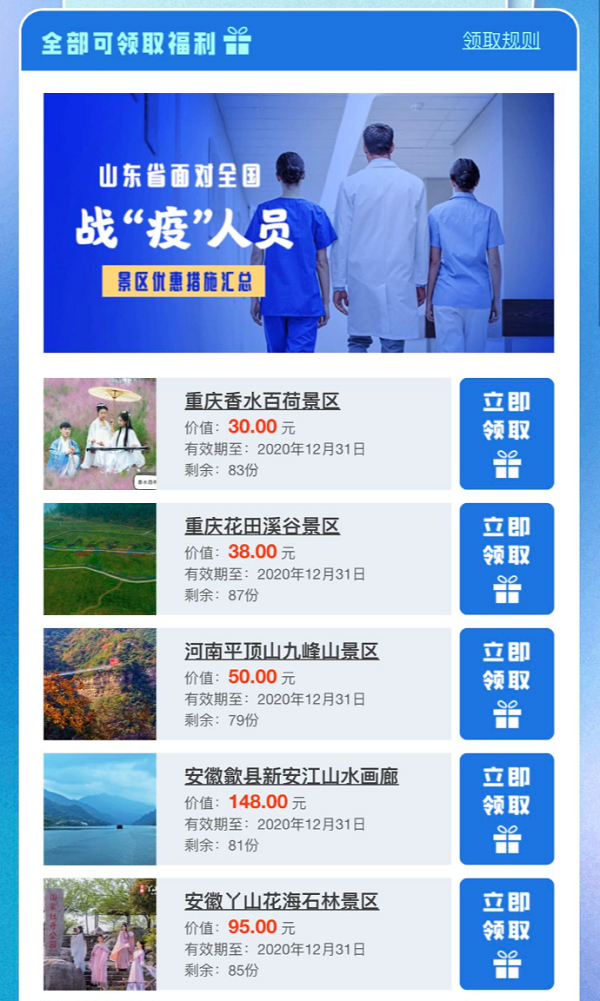Viewport: 600px width, 1001px height.
Task: Open the 战疫人员 景区优惠 banner
Action: click(299, 223)
